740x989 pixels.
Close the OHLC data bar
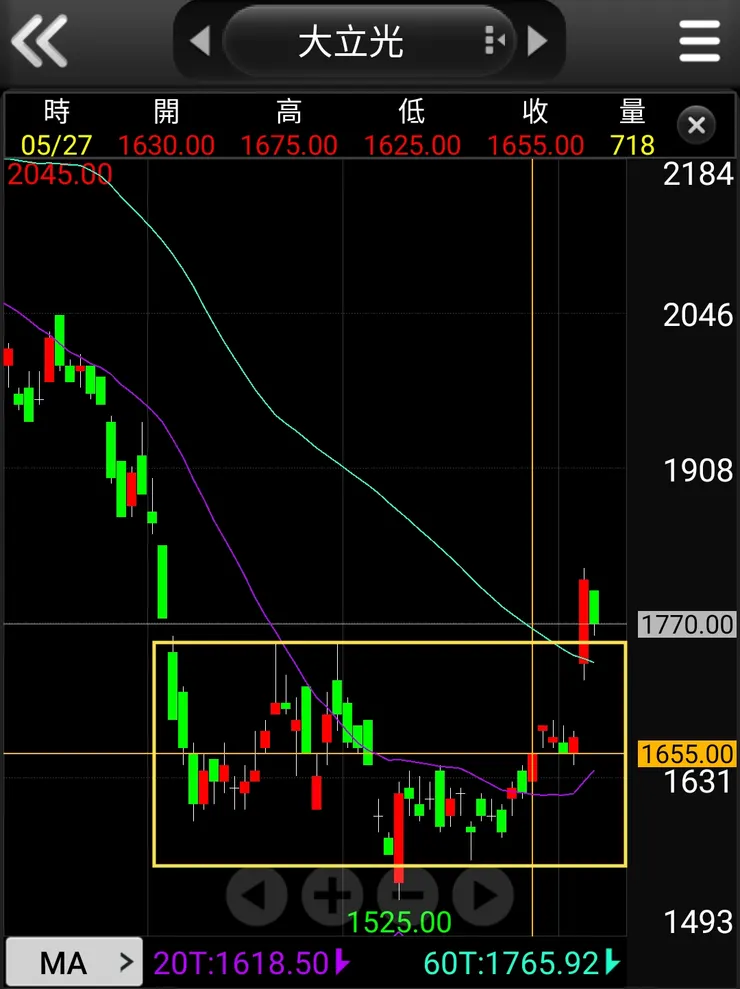[697, 126]
